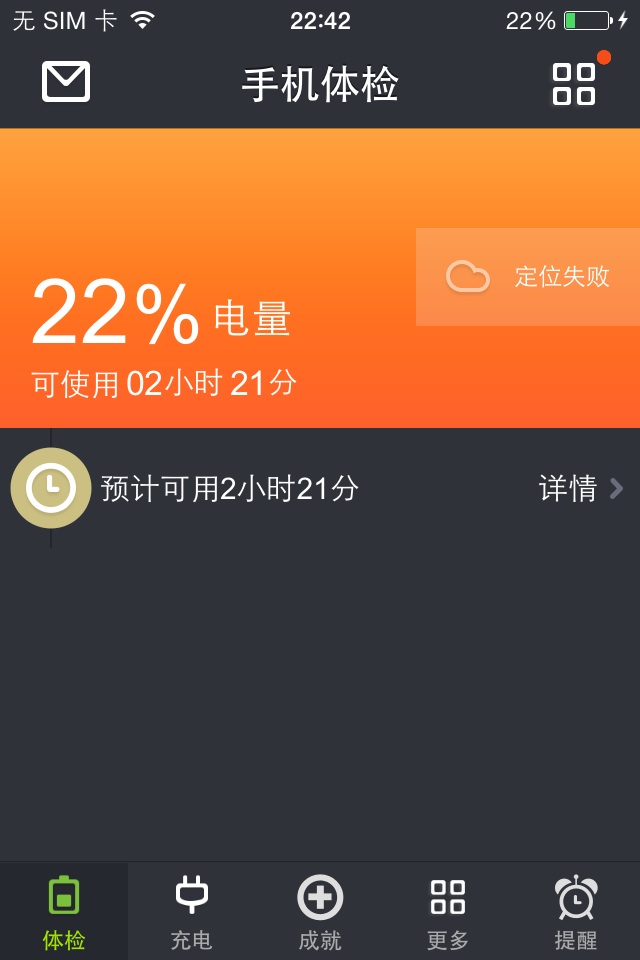Screen dimensions: 640x960
Task: Open the mail envelope icon
Action: 66,82
